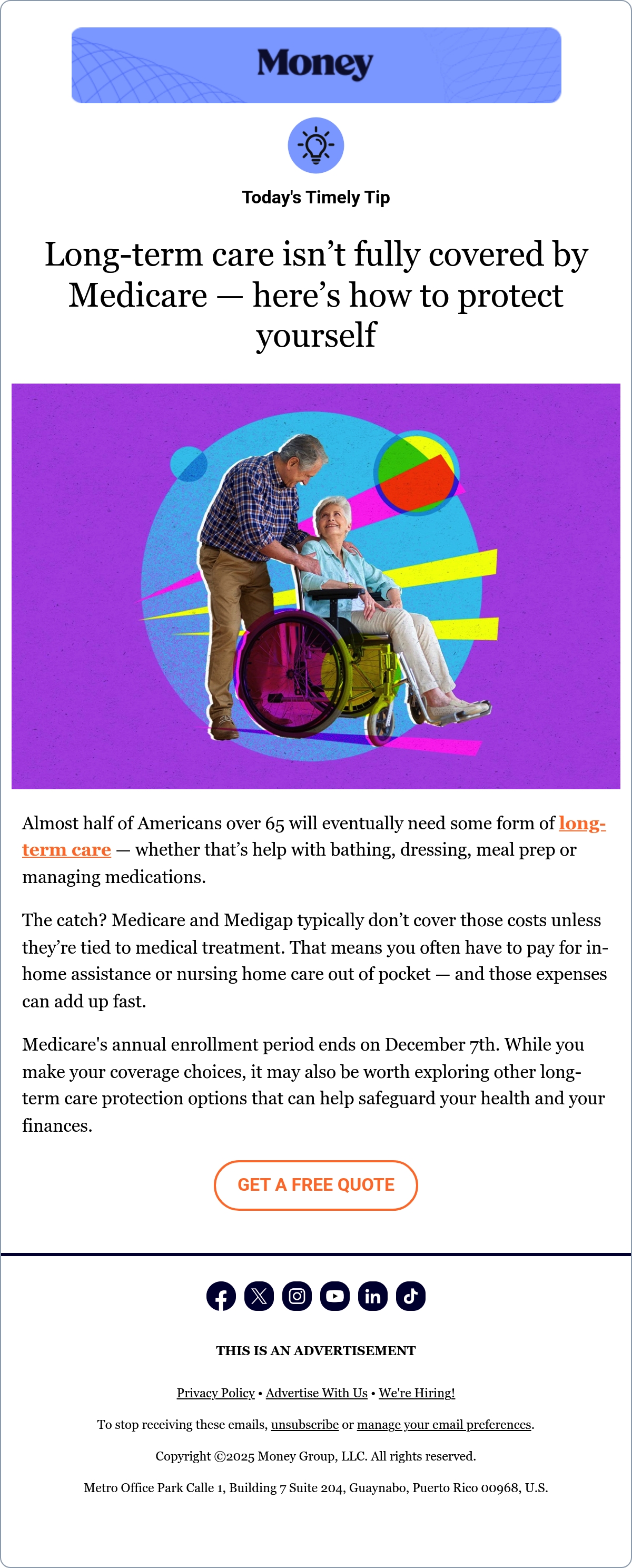Screen dimensions: 632x1568
Task: Open Money's Facebook page
Action: pyautogui.click(x=221, y=1296)
